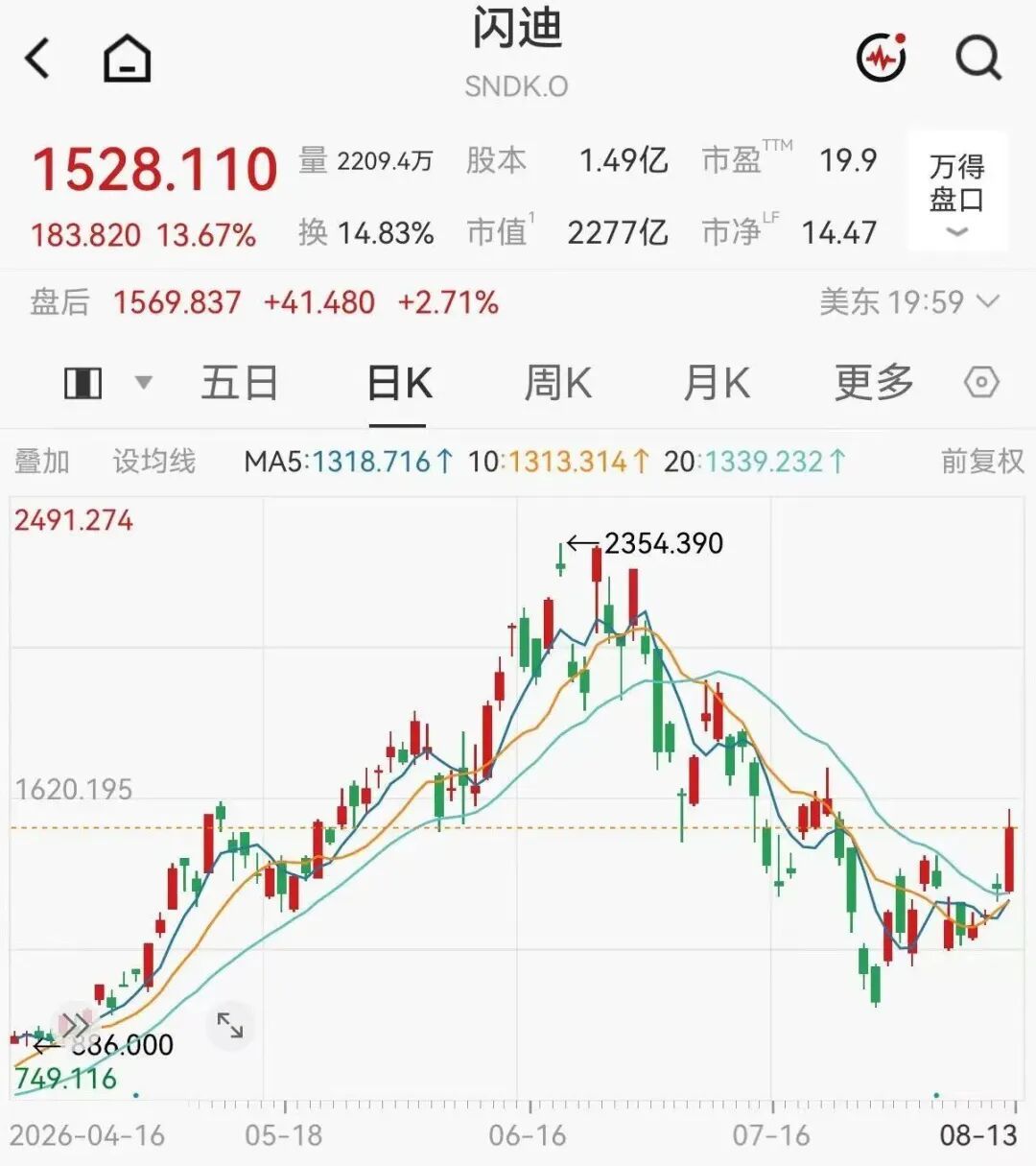Image resolution: width=1036 pixels, height=1166 pixels.
Task: Go back using the top-left arrow
Action: (x=37, y=59)
